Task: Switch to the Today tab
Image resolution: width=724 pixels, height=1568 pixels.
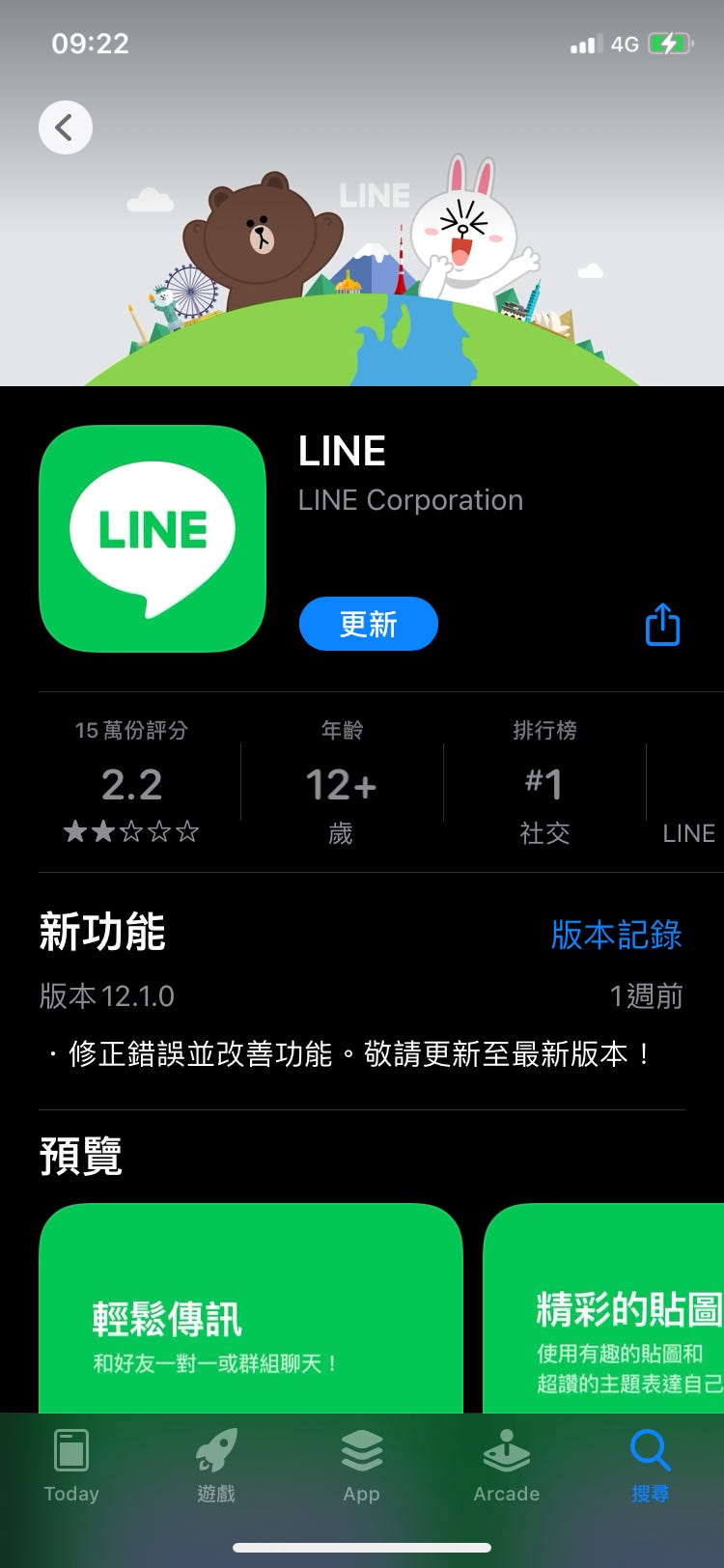Action: [71, 1465]
